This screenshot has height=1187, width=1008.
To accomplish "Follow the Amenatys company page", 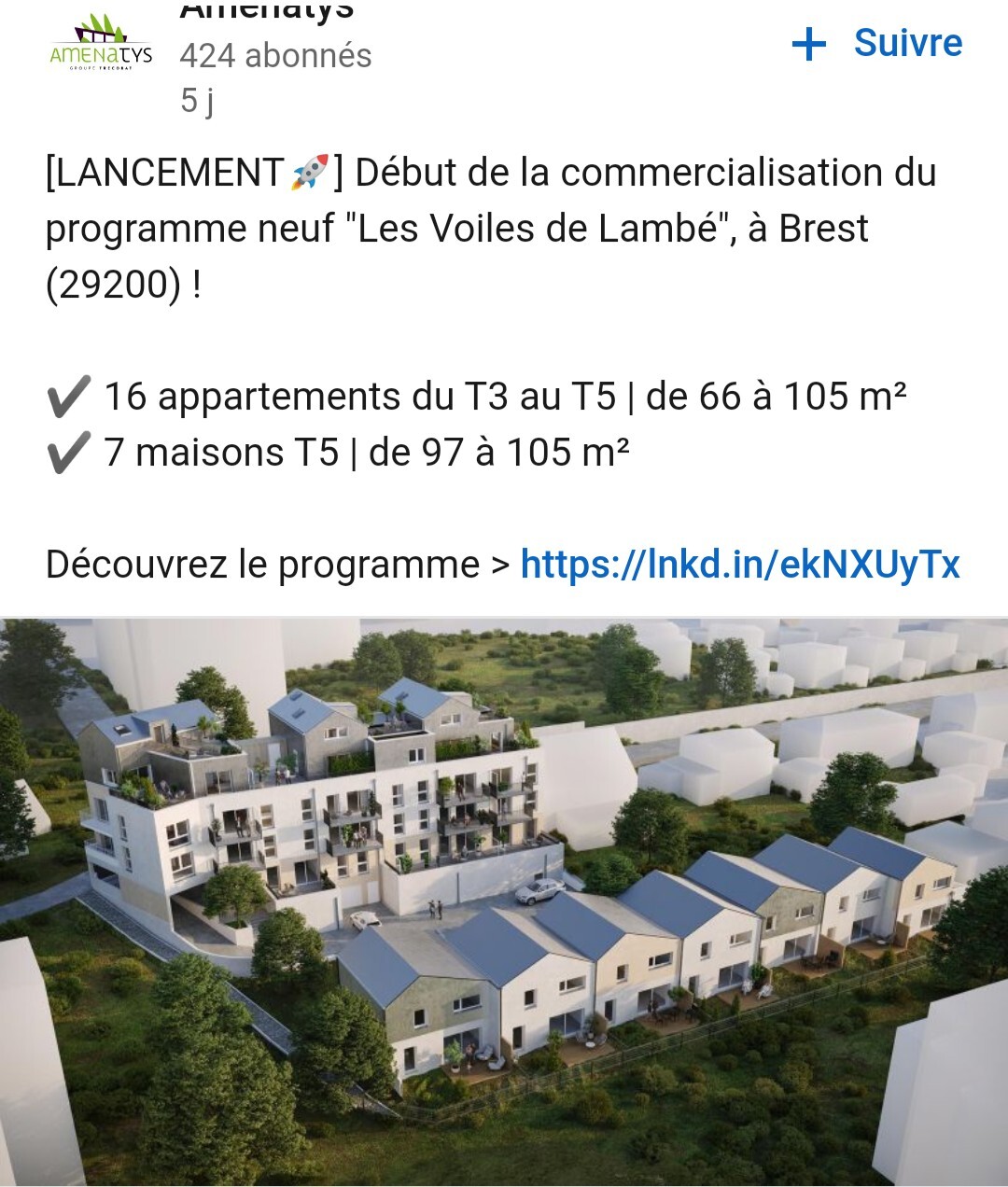I will pos(877,43).
